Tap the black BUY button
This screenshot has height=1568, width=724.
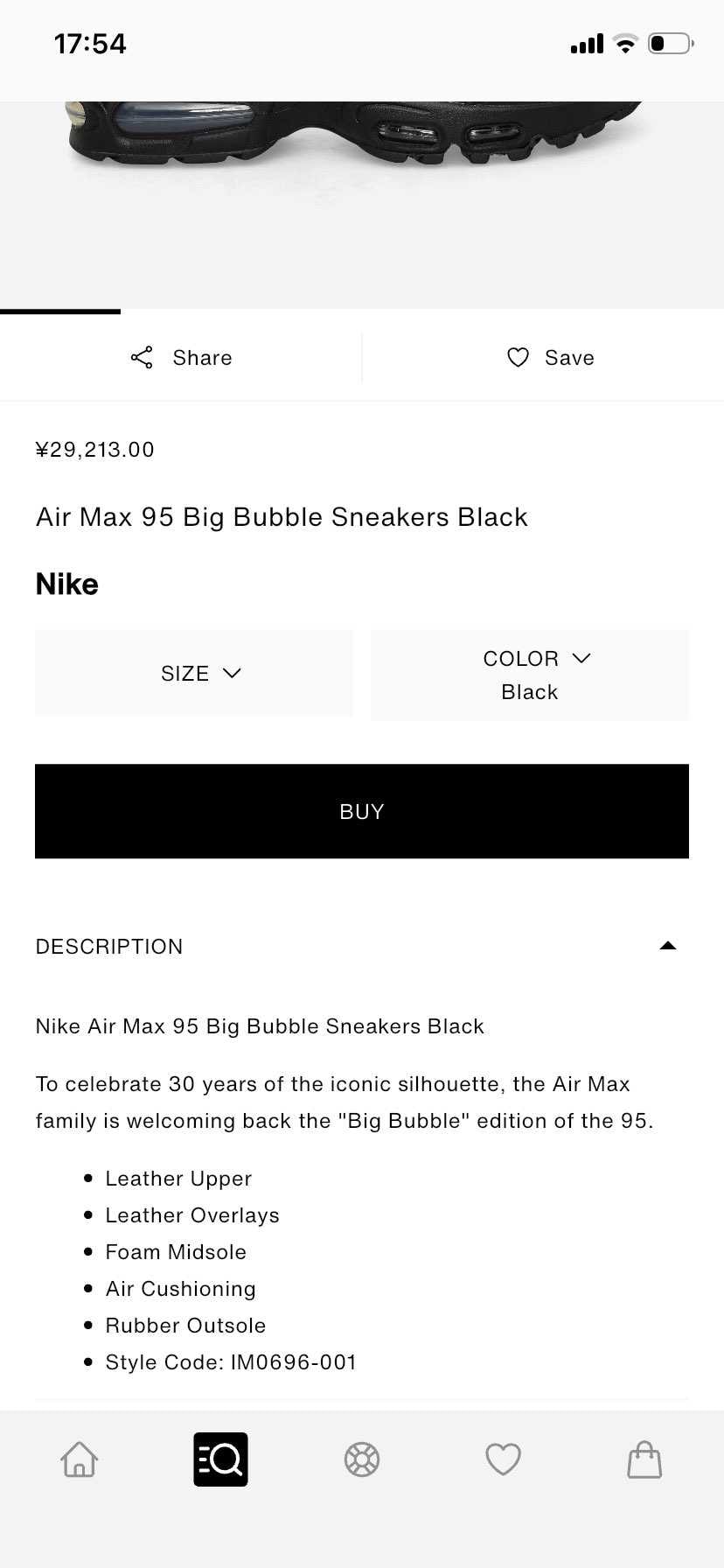[x=362, y=811]
